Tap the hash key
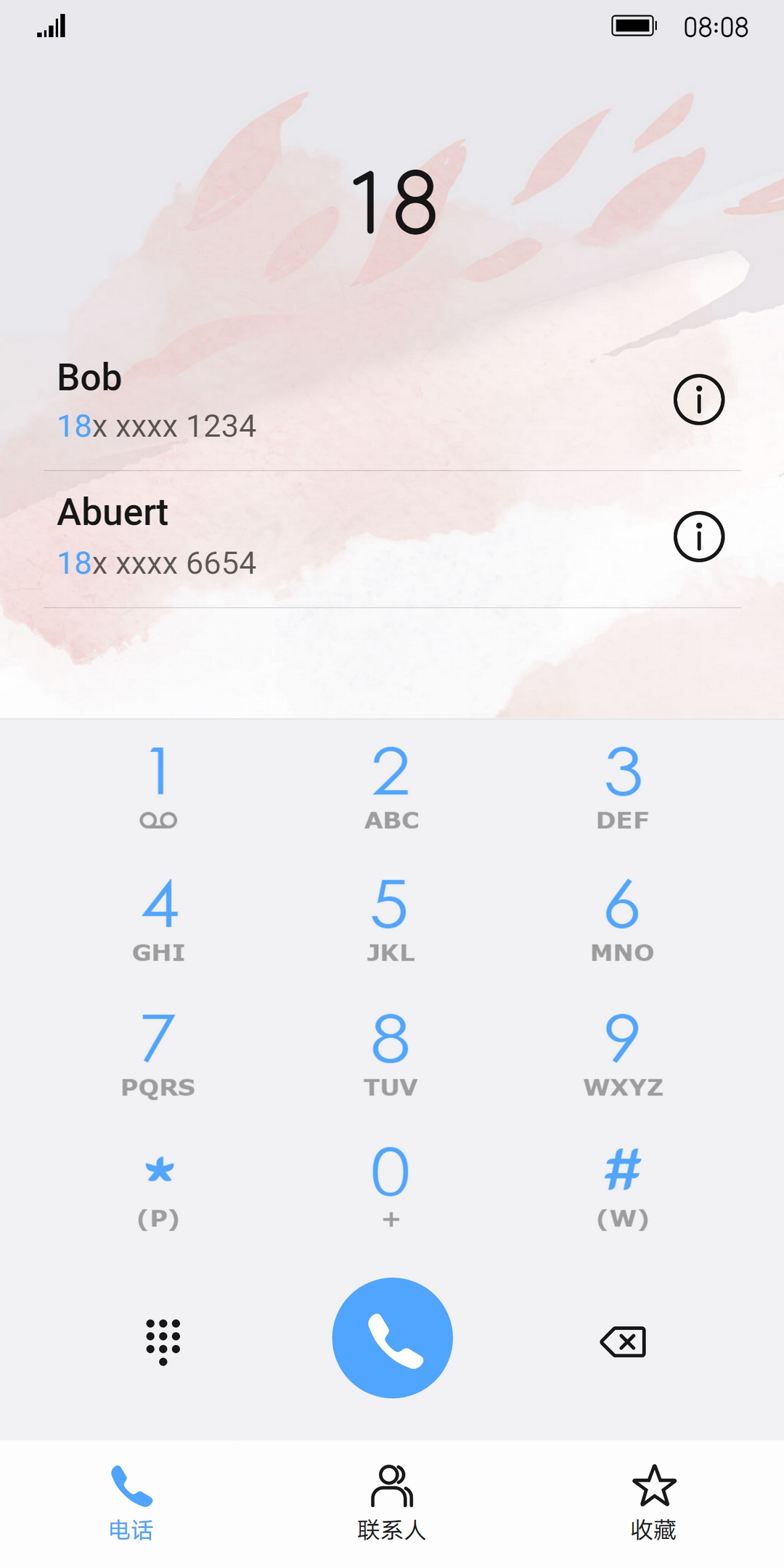The width and height of the screenshot is (784, 1568). coord(623,1185)
